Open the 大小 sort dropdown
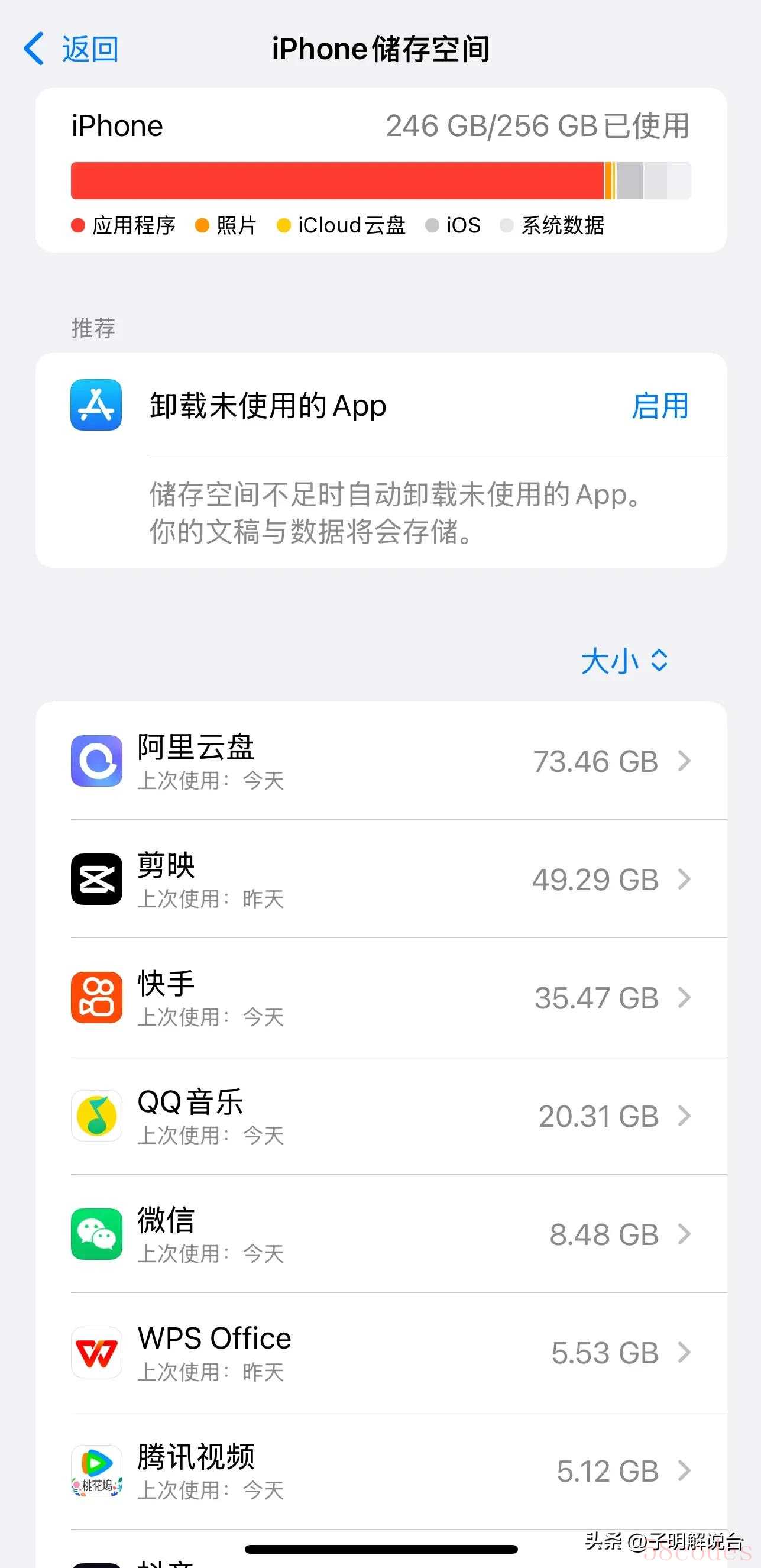The width and height of the screenshot is (761, 1568). (x=624, y=661)
